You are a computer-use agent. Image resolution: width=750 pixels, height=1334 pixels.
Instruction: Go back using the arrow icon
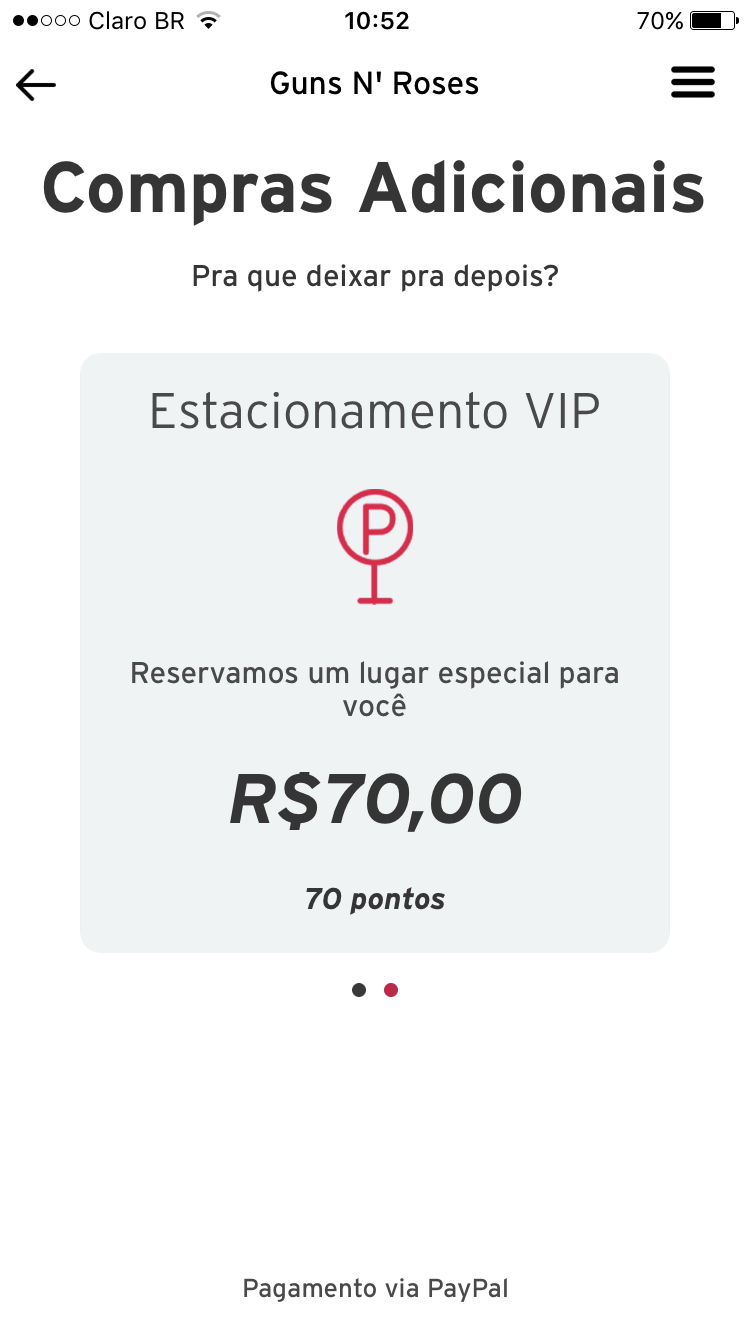click(36, 85)
